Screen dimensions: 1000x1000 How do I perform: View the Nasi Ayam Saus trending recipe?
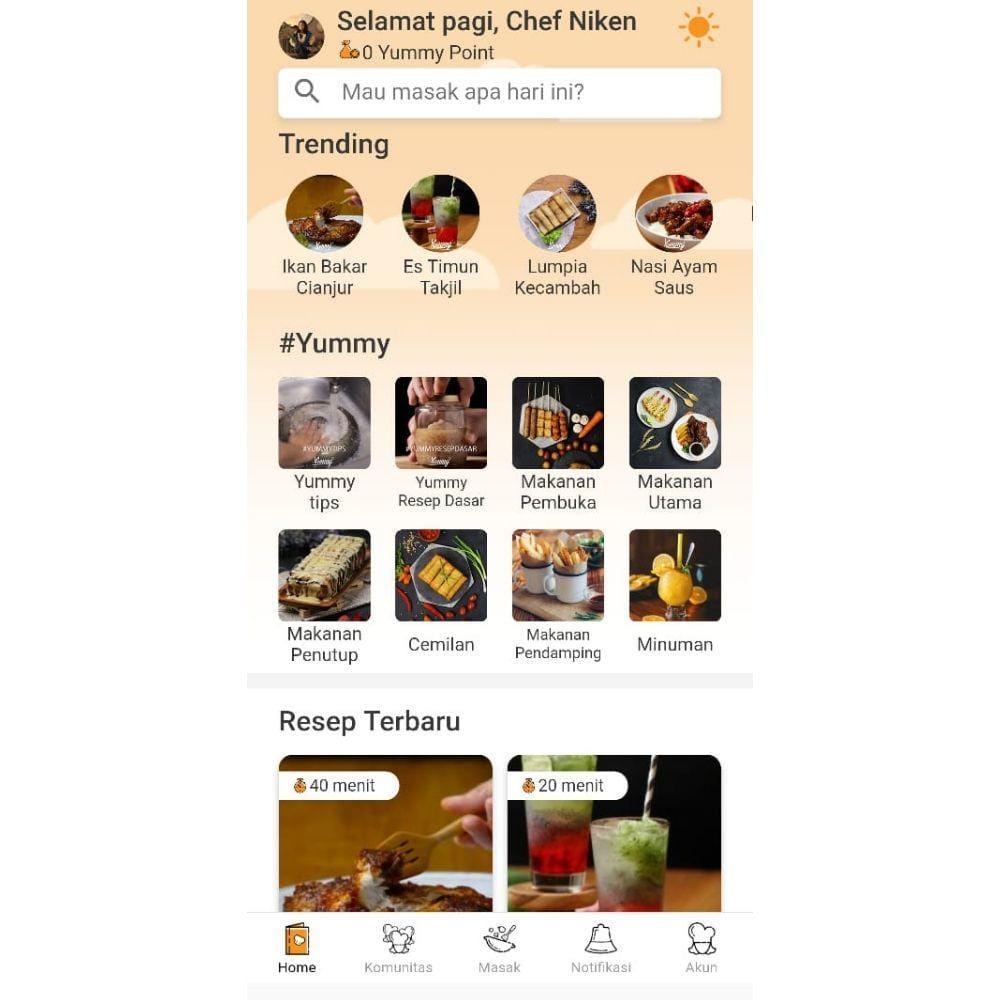point(674,213)
